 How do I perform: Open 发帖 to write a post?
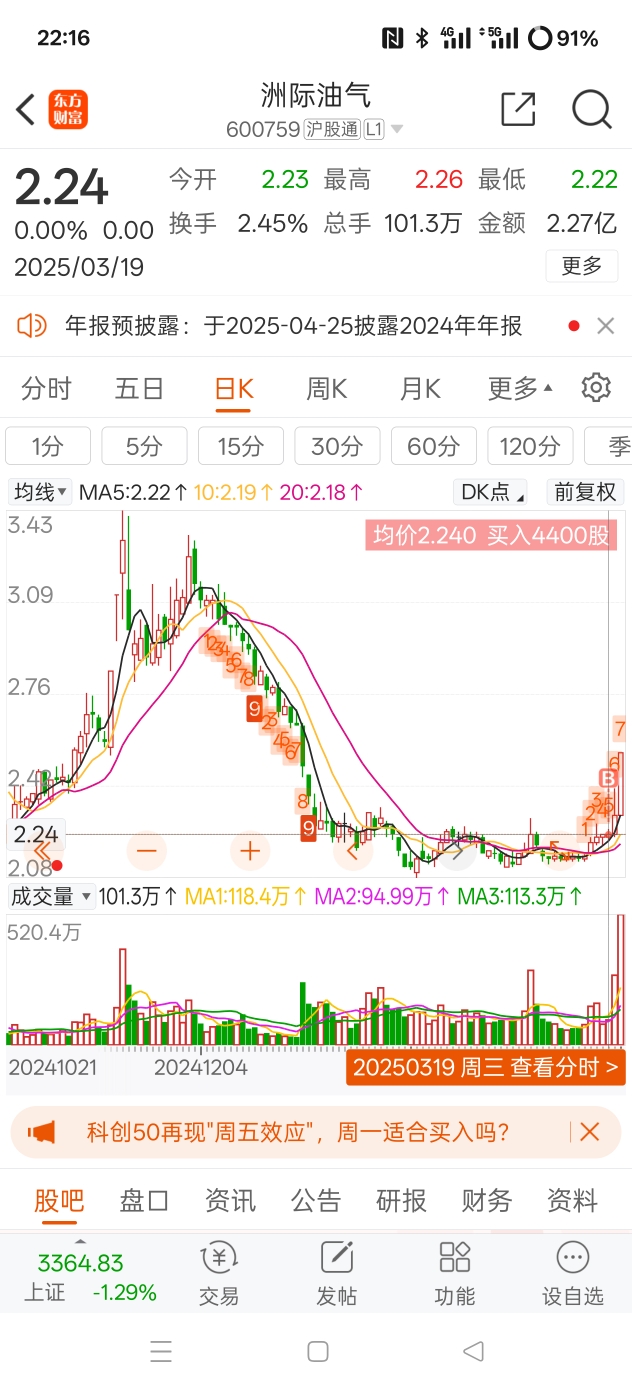(x=337, y=1274)
